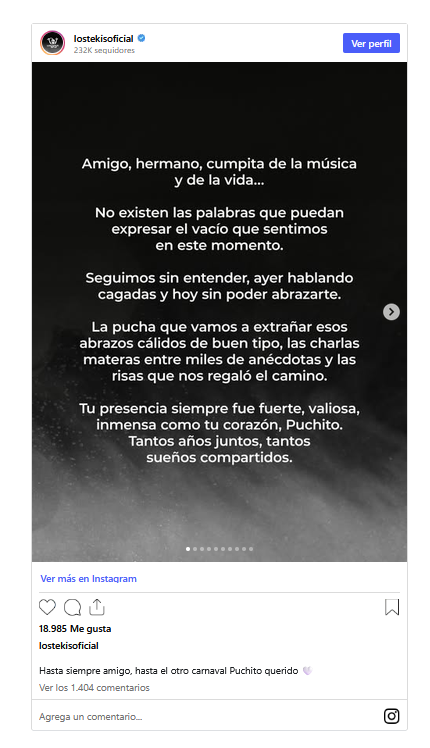Open the Instagram logo icon
430x748 pixels.
pyautogui.click(x=391, y=716)
